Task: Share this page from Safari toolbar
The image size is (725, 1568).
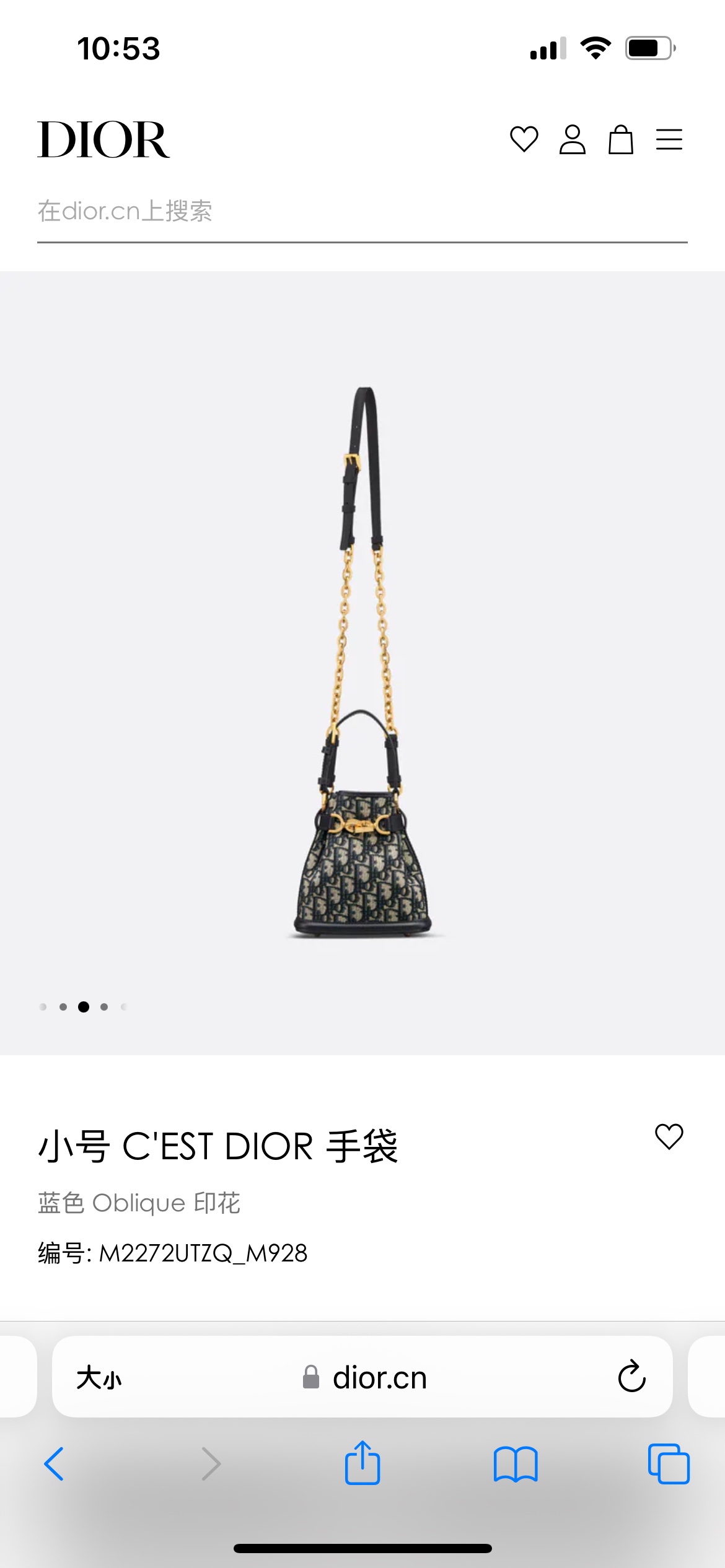Action: [x=362, y=1463]
